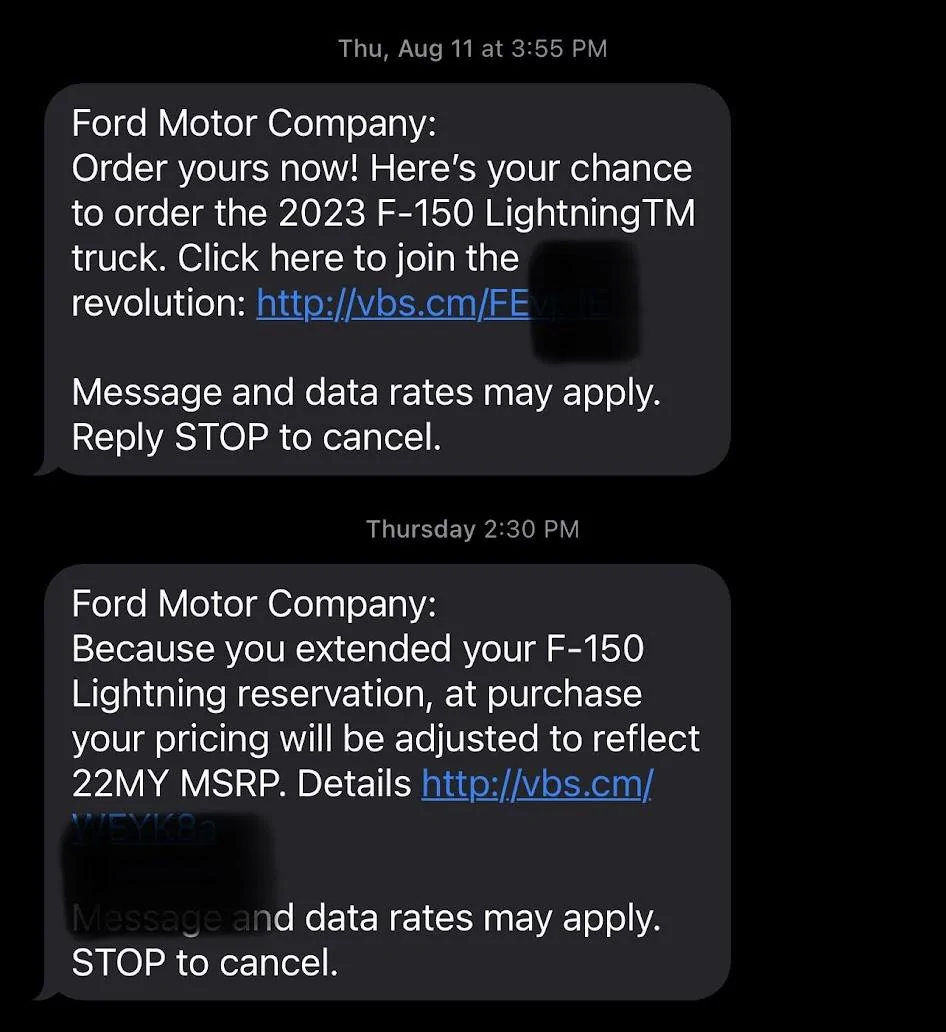Tap the blurred redacted area in the first message
946x1032 pixels.
585,300
